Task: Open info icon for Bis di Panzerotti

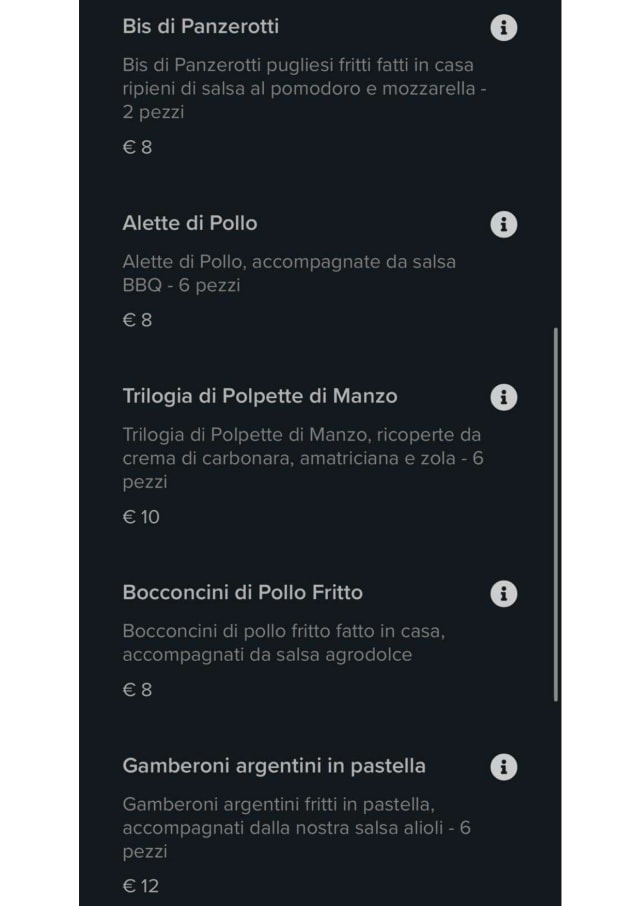Action: tap(504, 27)
